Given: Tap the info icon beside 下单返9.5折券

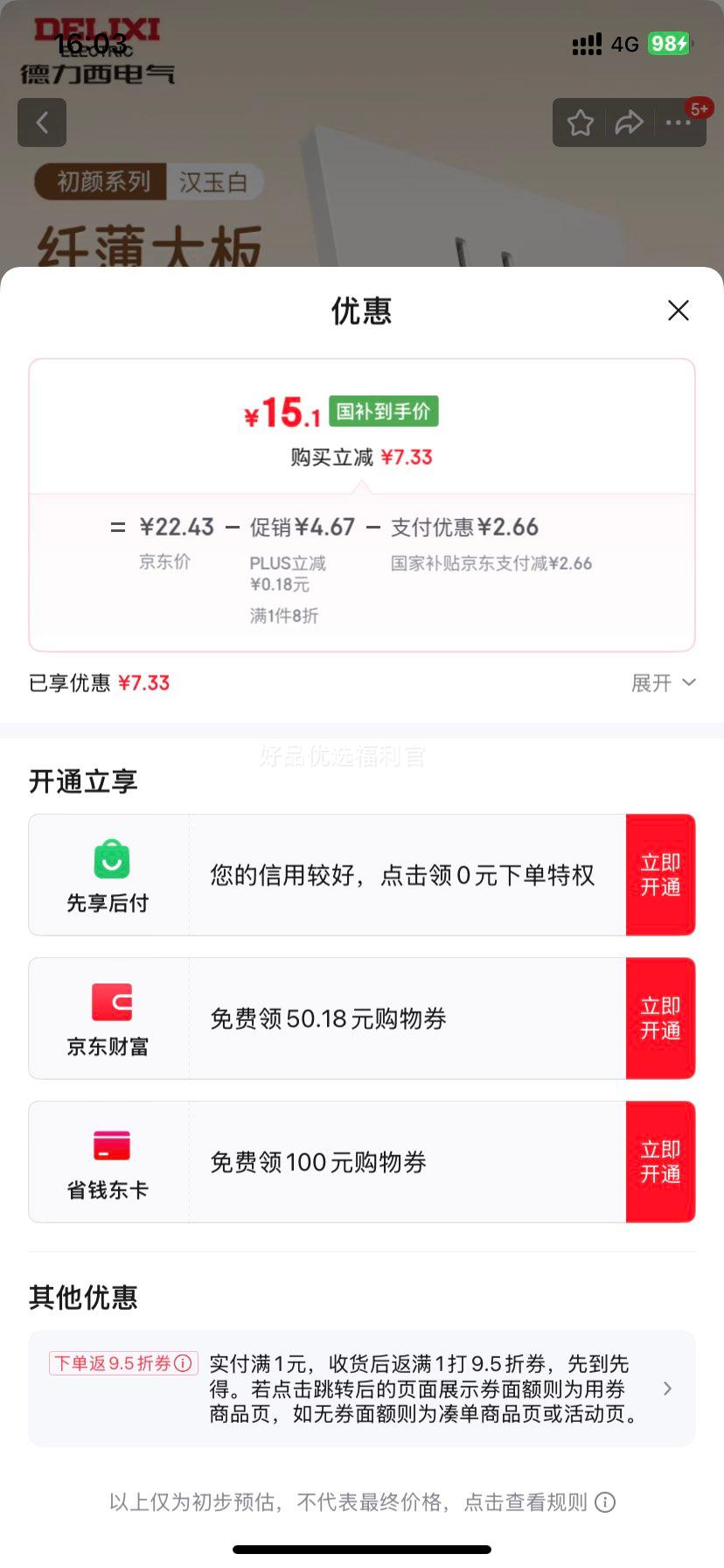Looking at the screenshot, I should click(x=181, y=1363).
